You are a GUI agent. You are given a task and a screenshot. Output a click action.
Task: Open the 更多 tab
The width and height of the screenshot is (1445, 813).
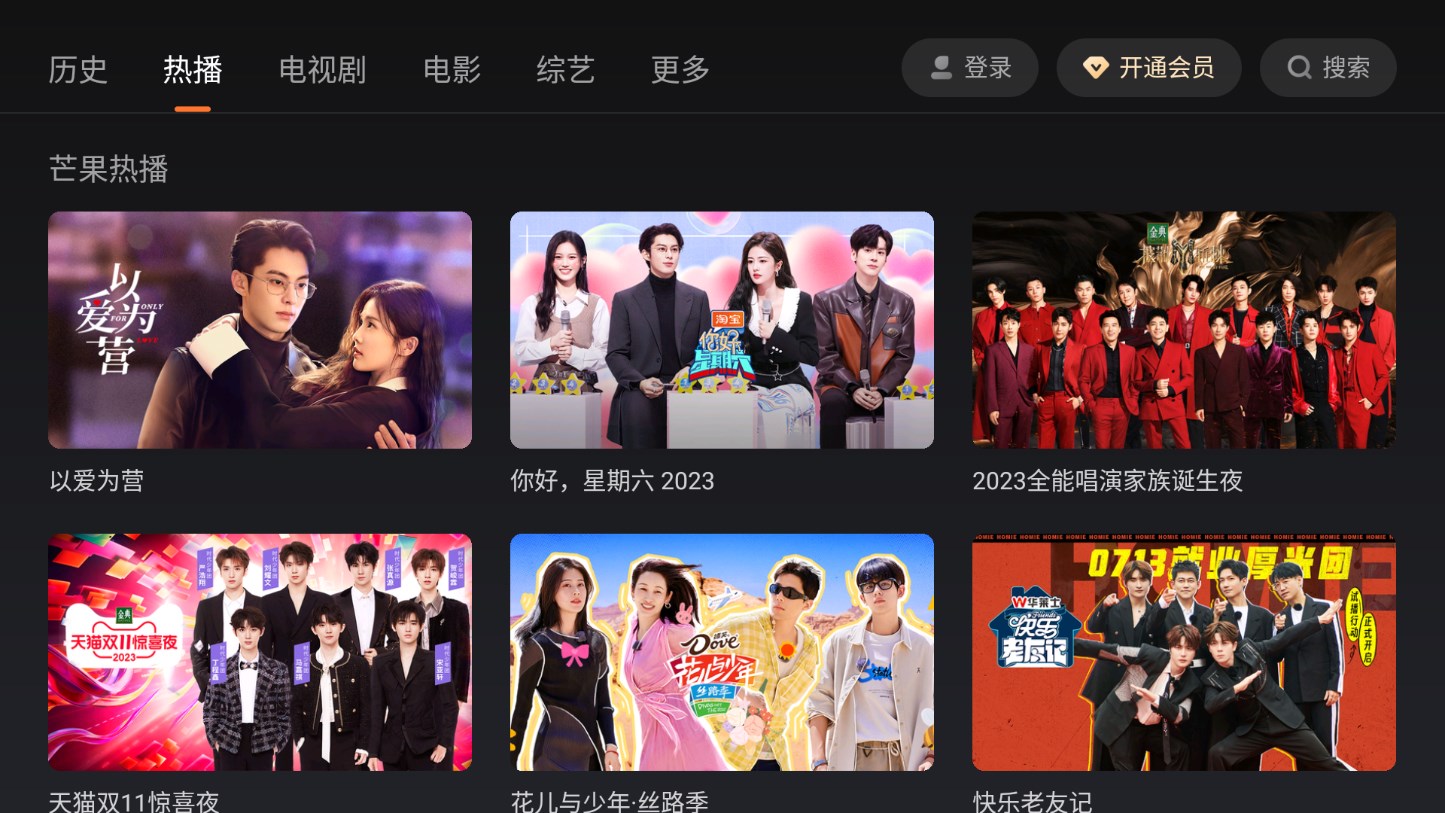(680, 69)
